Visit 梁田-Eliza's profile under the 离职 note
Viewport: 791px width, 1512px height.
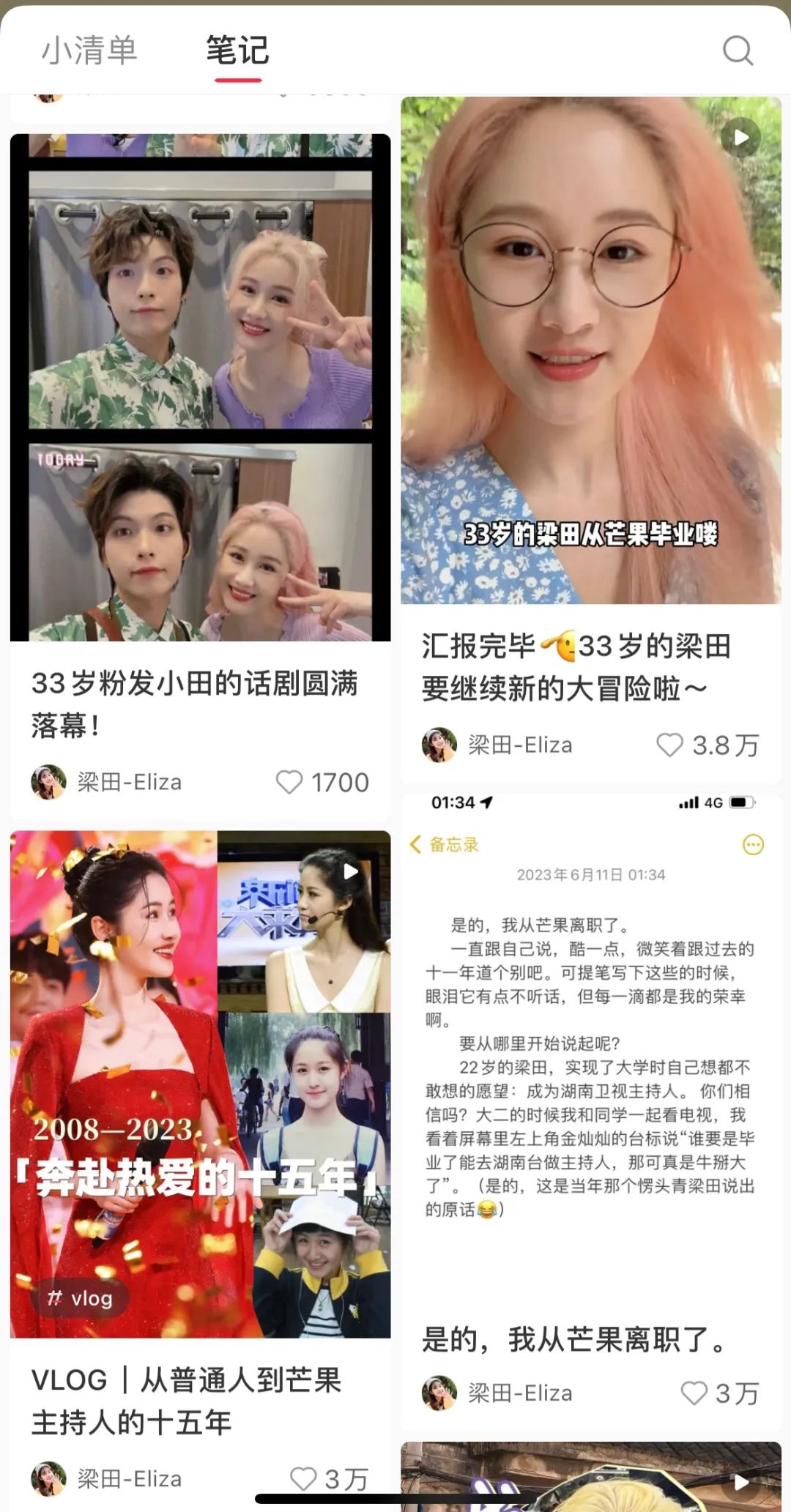498,1393
